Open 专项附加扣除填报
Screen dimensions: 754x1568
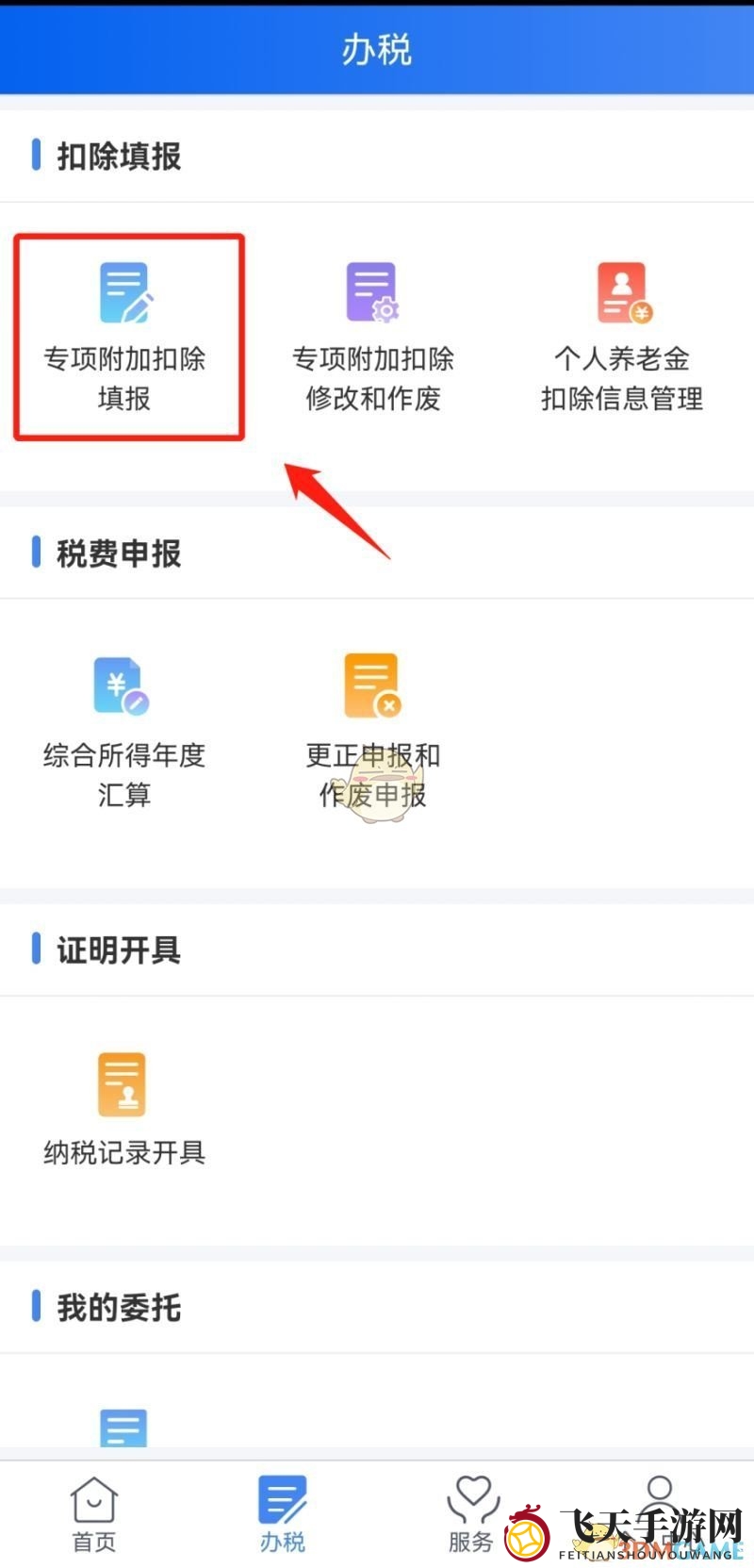coord(125,337)
